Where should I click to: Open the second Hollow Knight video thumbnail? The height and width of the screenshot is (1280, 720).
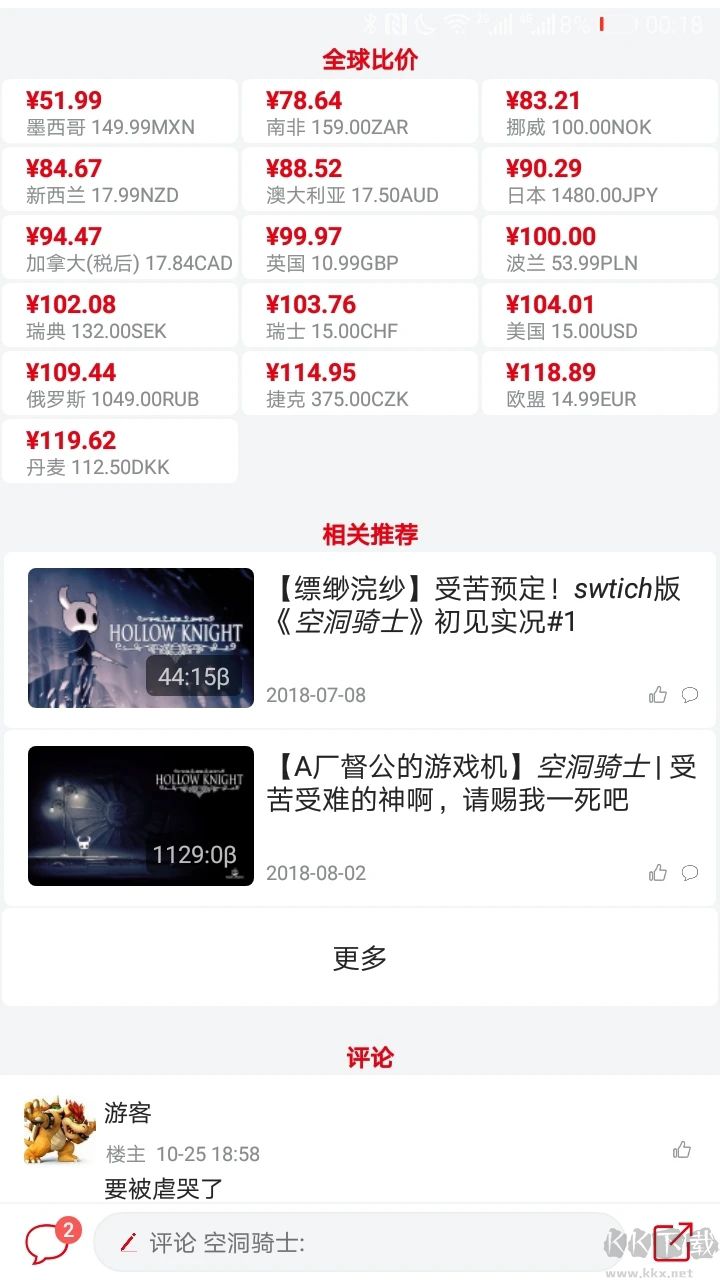pos(140,815)
